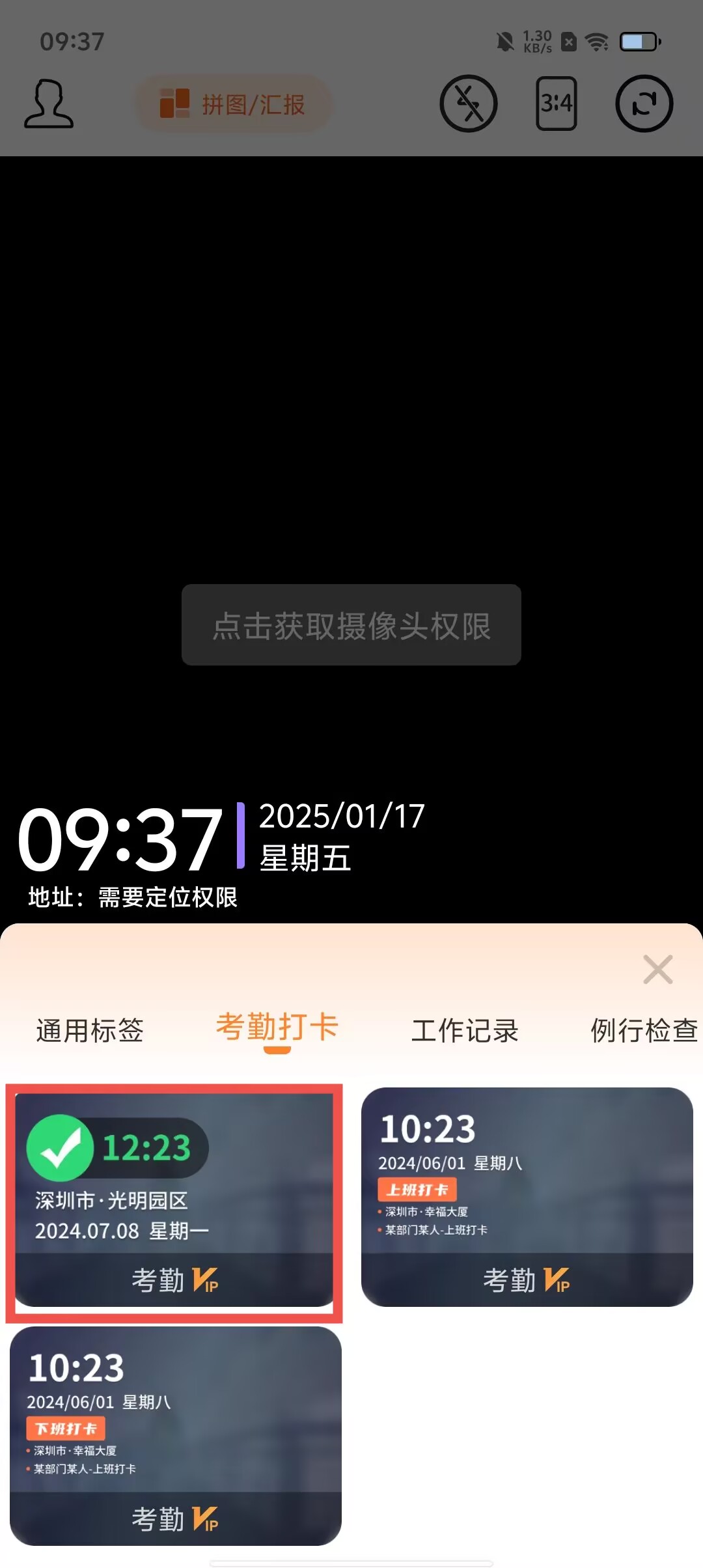This screenshot has height=1568, width=703.
Task: Select the 12:23 深圳市·光明园区 watermark template
Action: 174,1200
